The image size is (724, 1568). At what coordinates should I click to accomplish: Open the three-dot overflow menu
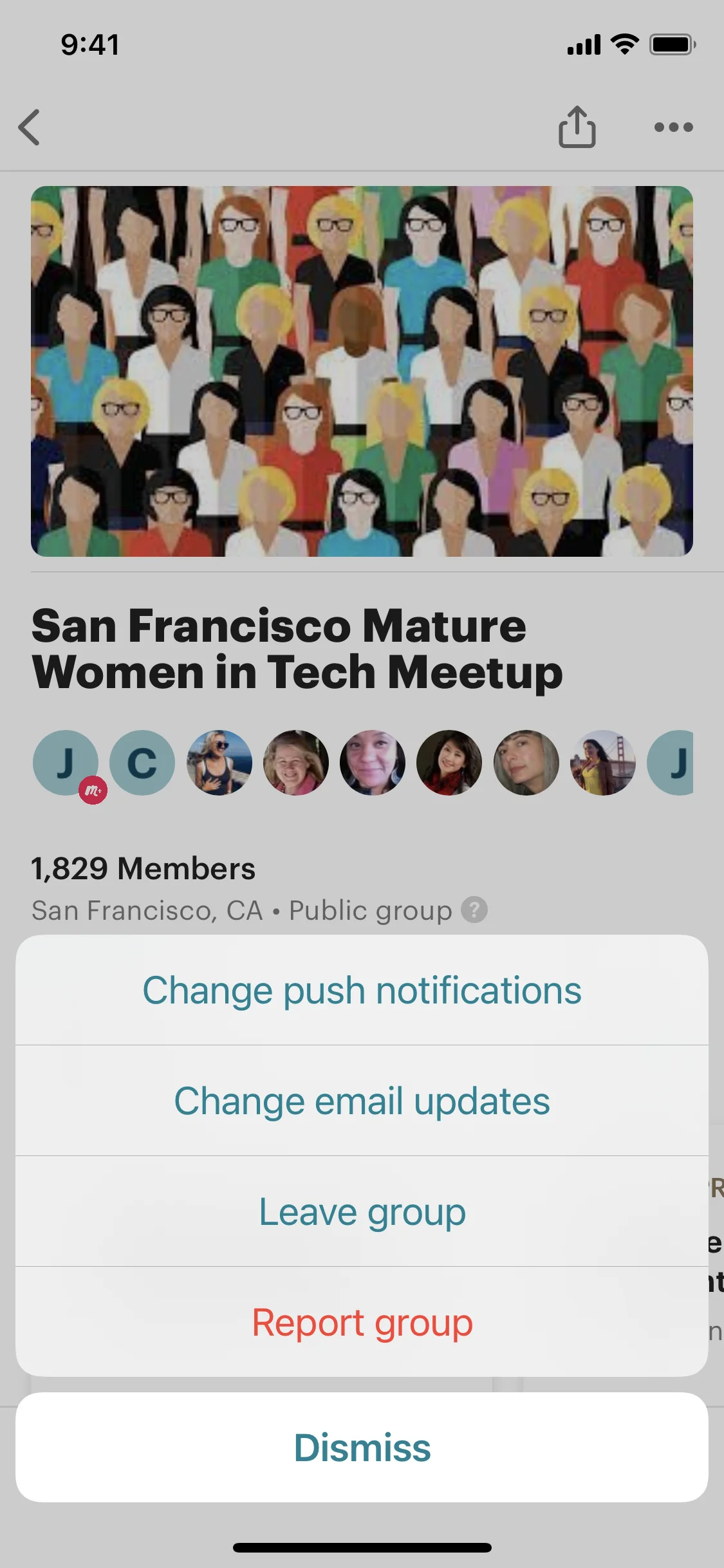[x=673, y=127]
